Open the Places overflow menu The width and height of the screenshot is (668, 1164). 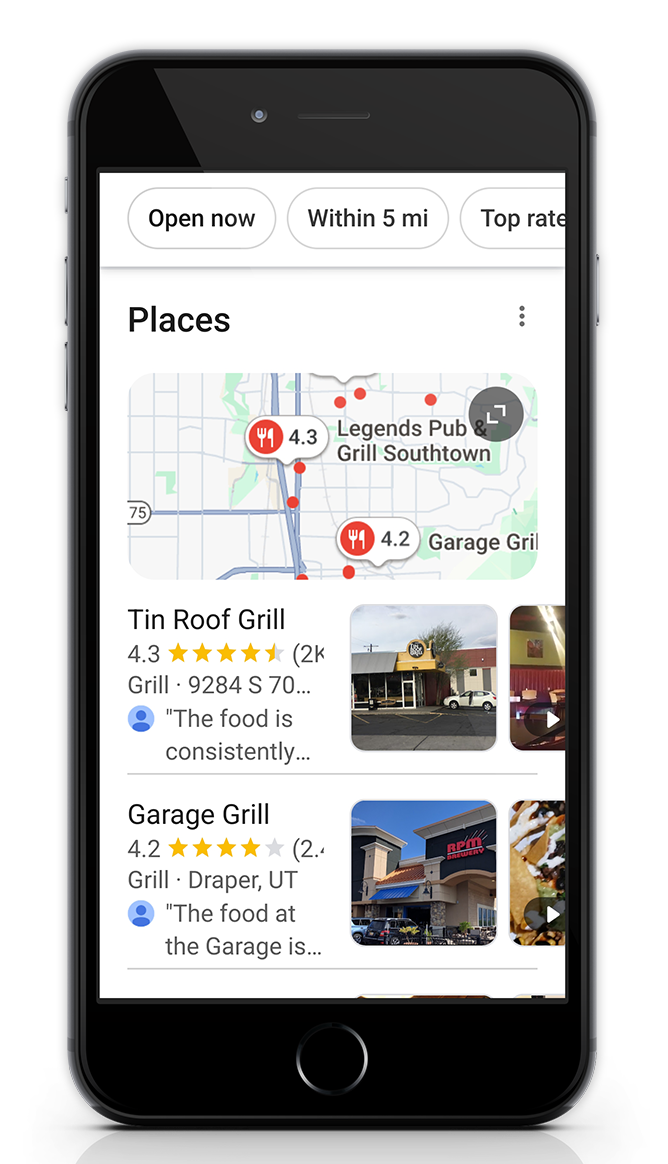521,317
